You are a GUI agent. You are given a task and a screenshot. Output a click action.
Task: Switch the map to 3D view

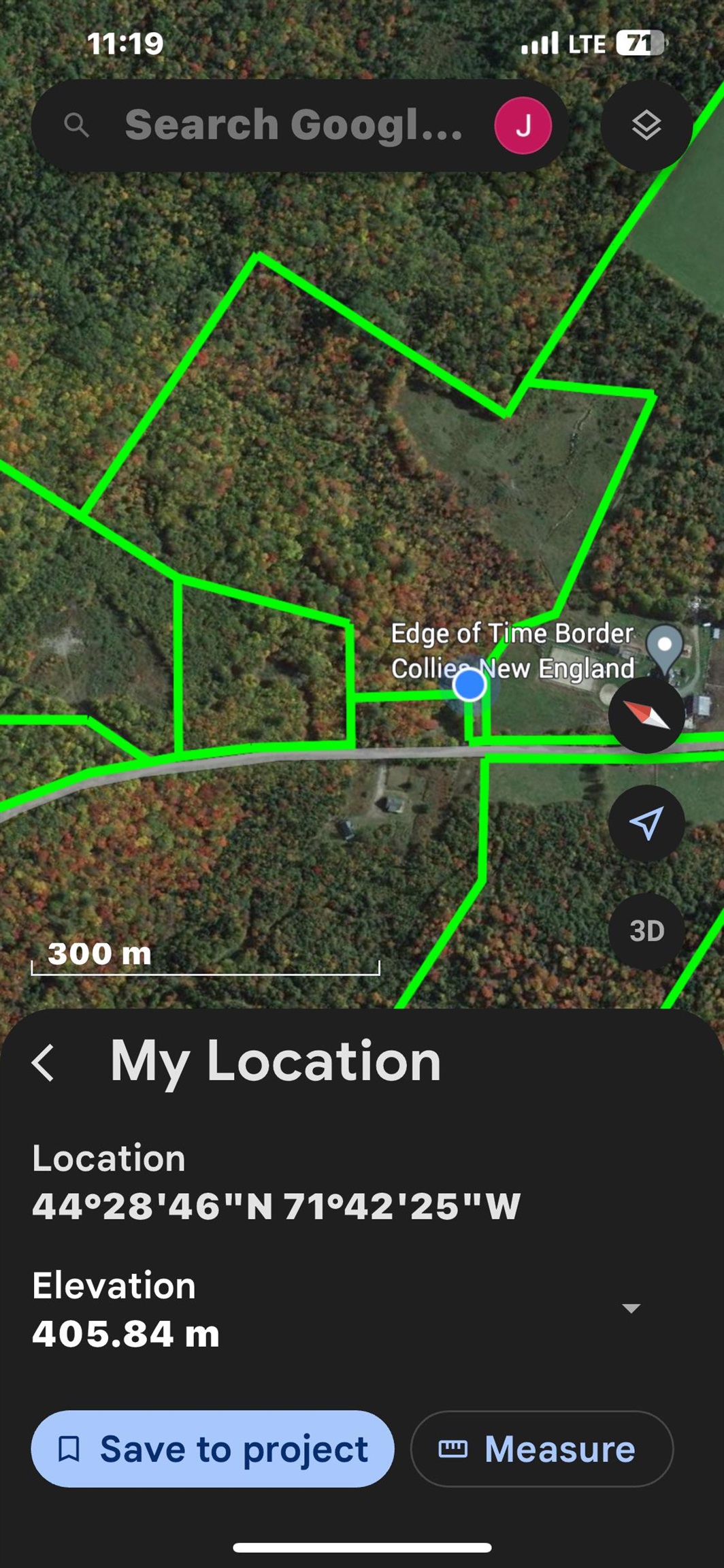pos(646,931)
